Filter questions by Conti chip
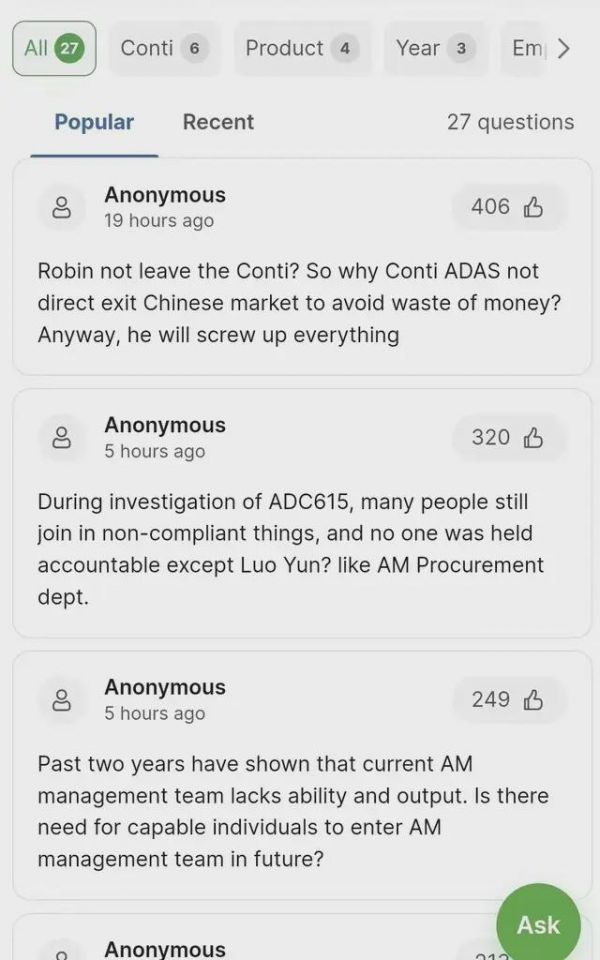Image resolution: width=600 pixels, height=960 pixels. click(x=164, y=48)
